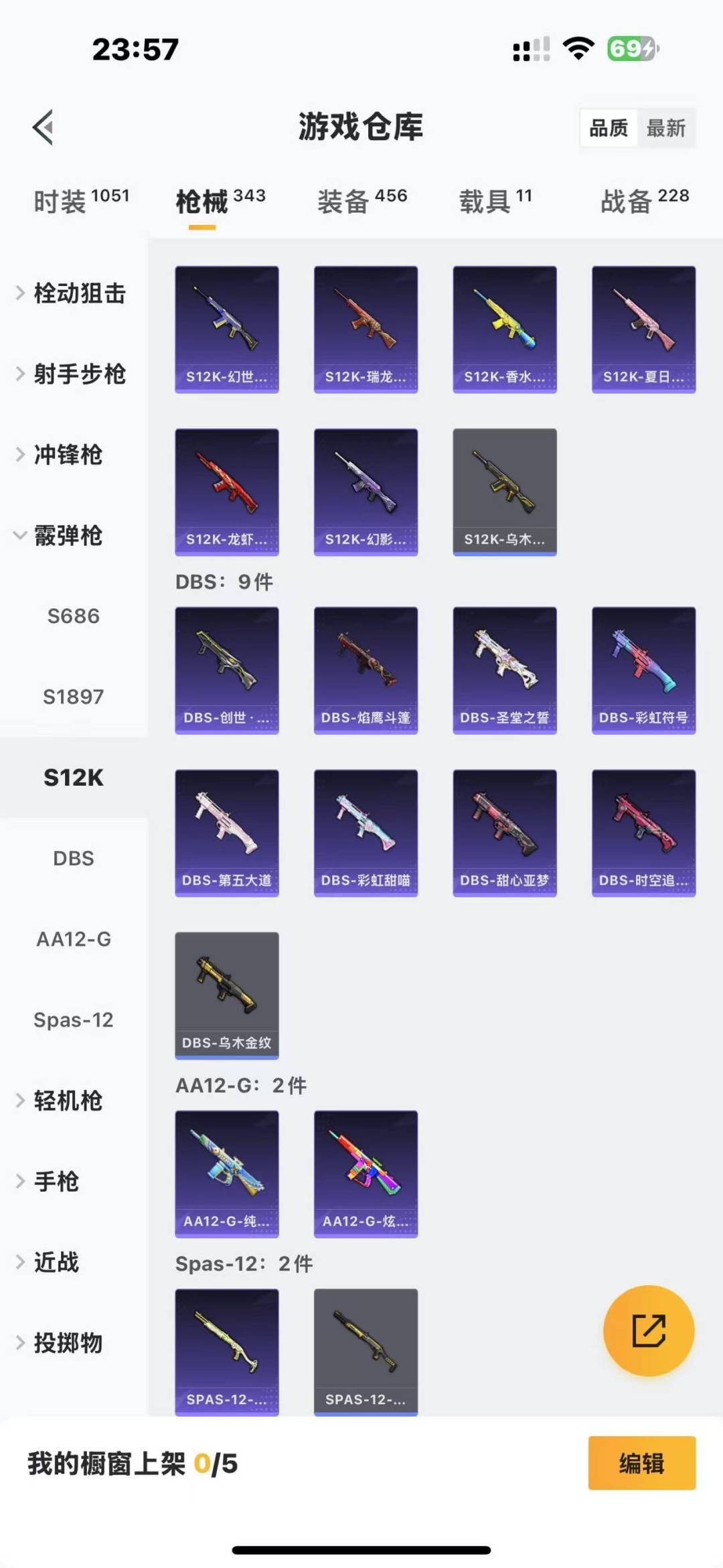Viewport: 723px width, 1568px height.
Task: Expand the 投掷物 category
Action: (x=67, y=1343)
